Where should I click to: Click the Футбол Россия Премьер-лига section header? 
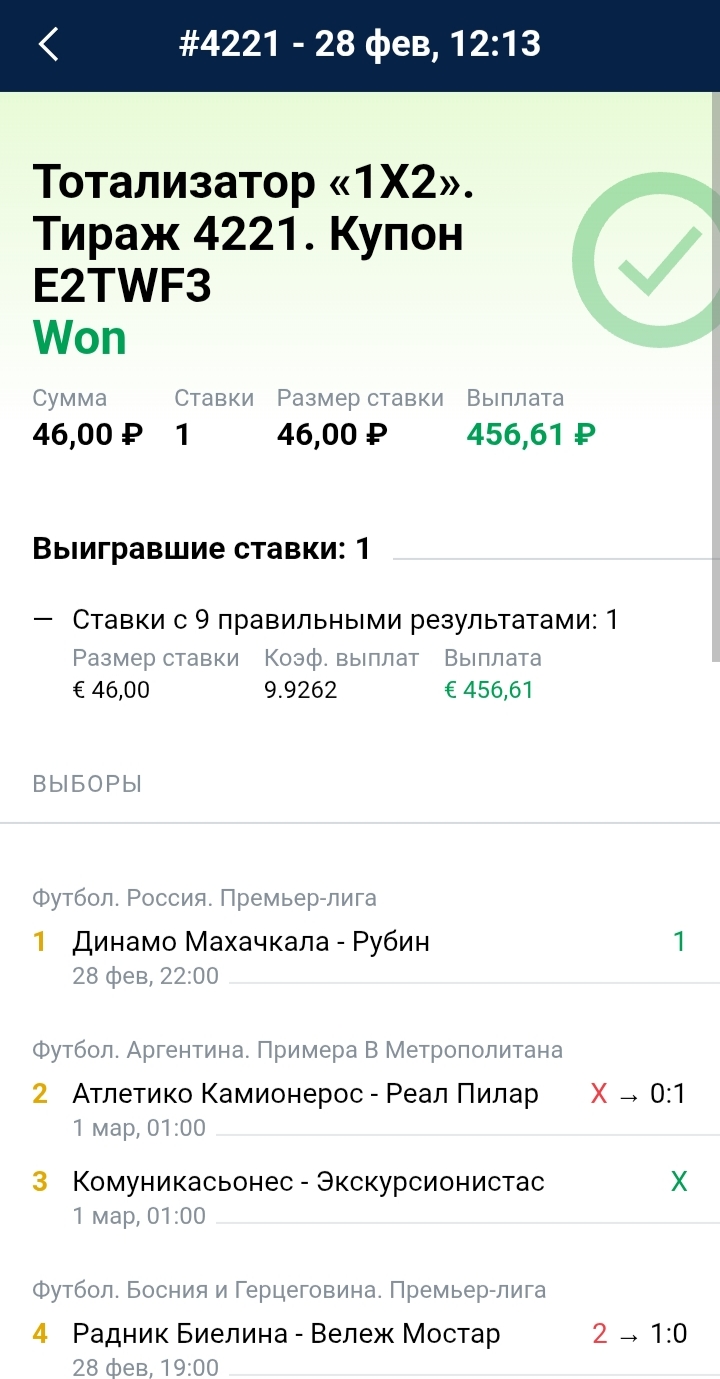pyautogui.click(x=204, y=898)
